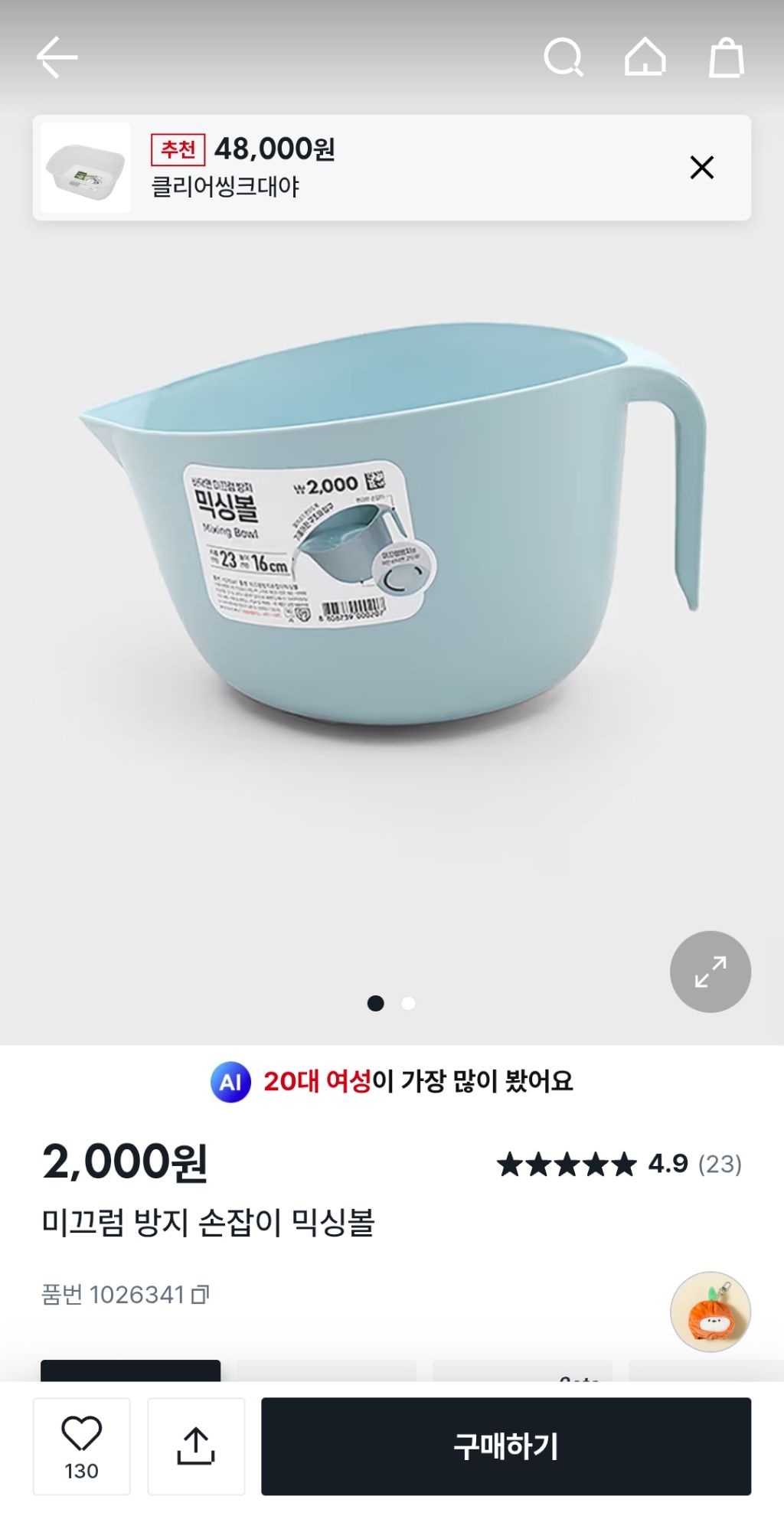Open the search icon
The height and width of the screenshot is (1529, 784).
tap(563, 57)
